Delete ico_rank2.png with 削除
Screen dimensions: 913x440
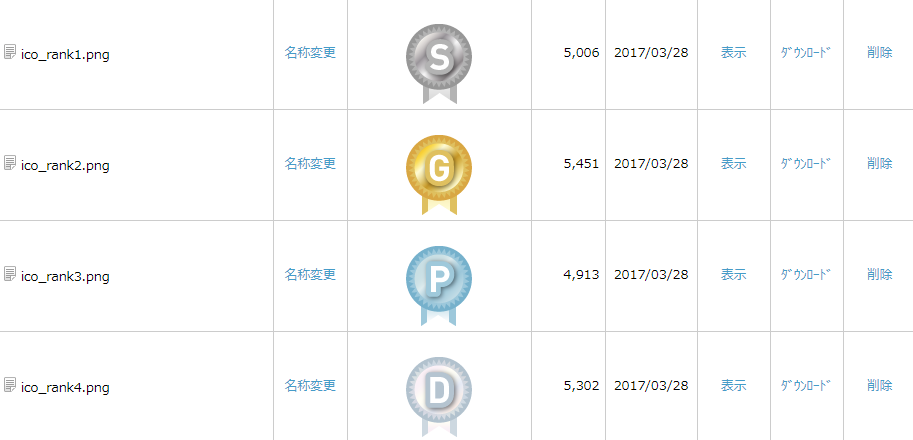[x=879, y=164]
